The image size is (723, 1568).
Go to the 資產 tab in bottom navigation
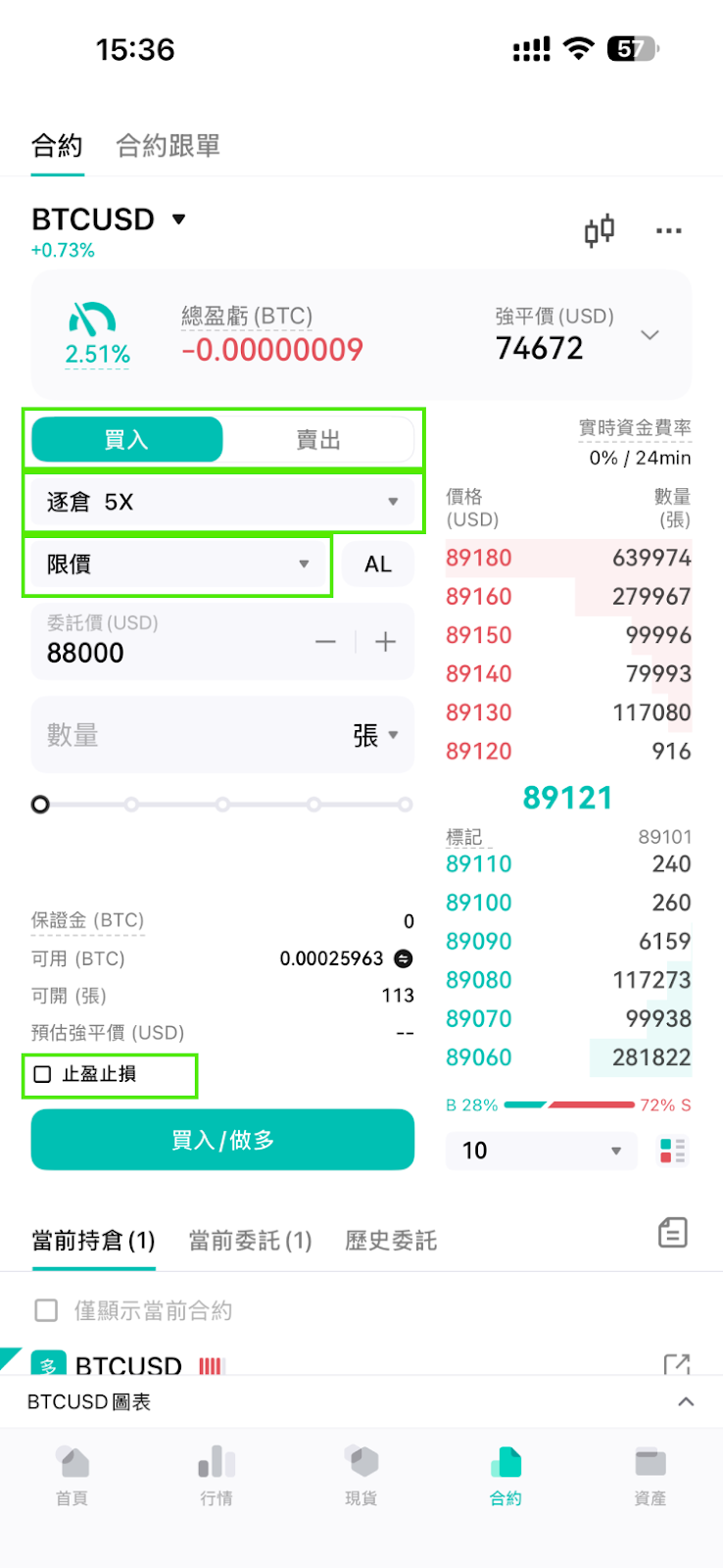[651, 1476]
